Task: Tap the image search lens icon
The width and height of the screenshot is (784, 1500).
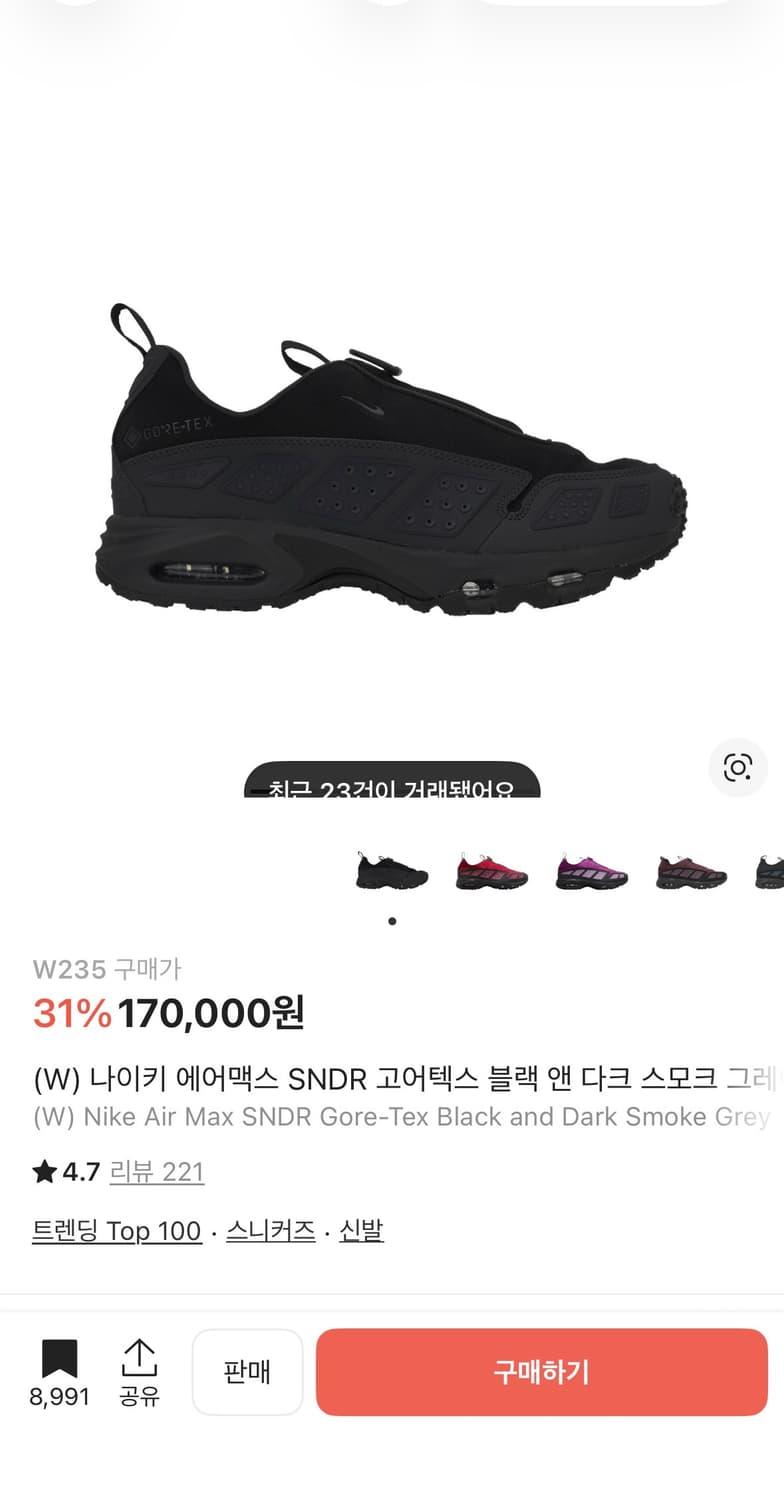Action: click(x=737, y=768)
